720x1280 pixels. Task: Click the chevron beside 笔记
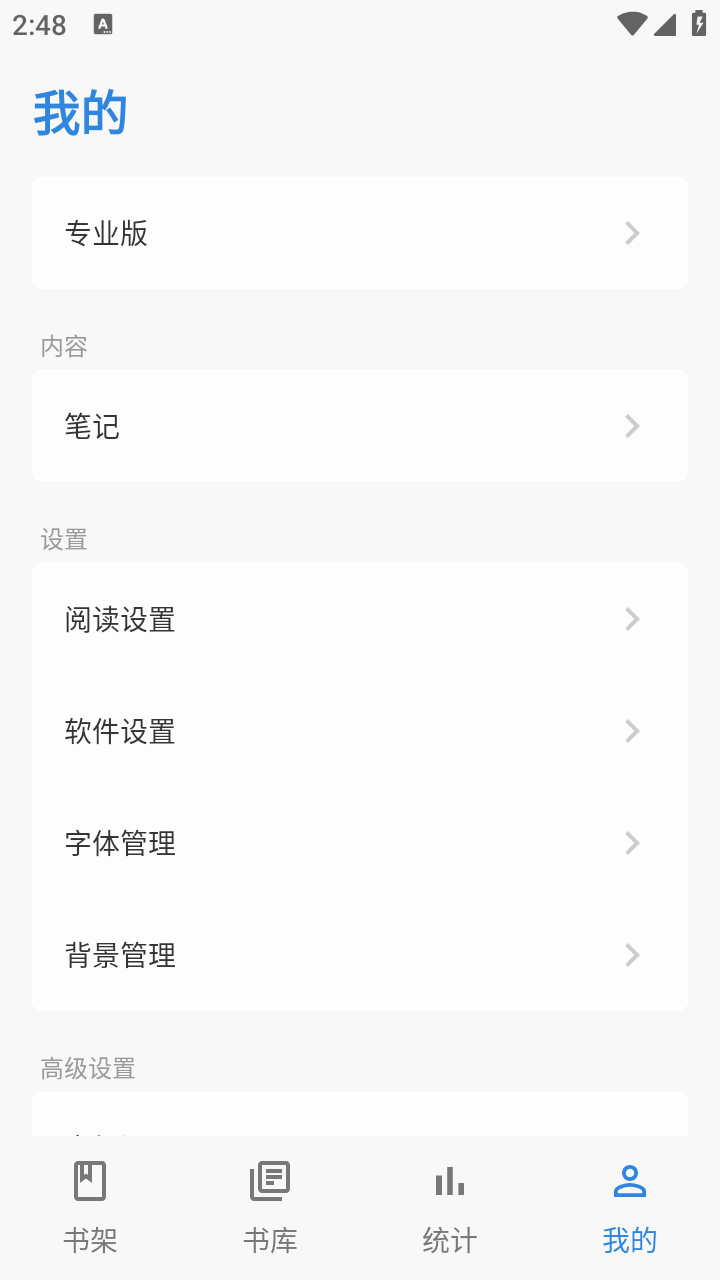[x=632, y=426]
